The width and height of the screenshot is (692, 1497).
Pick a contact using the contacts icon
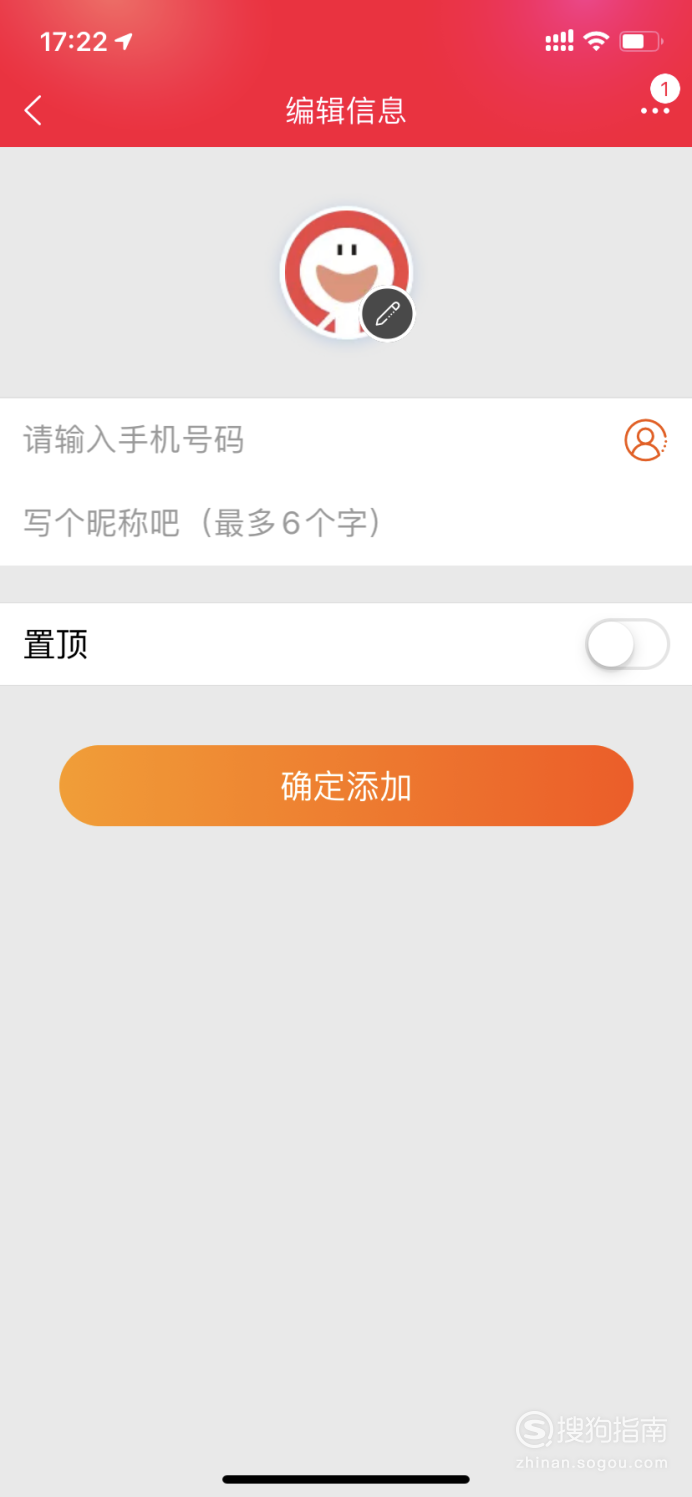point(646,440)
